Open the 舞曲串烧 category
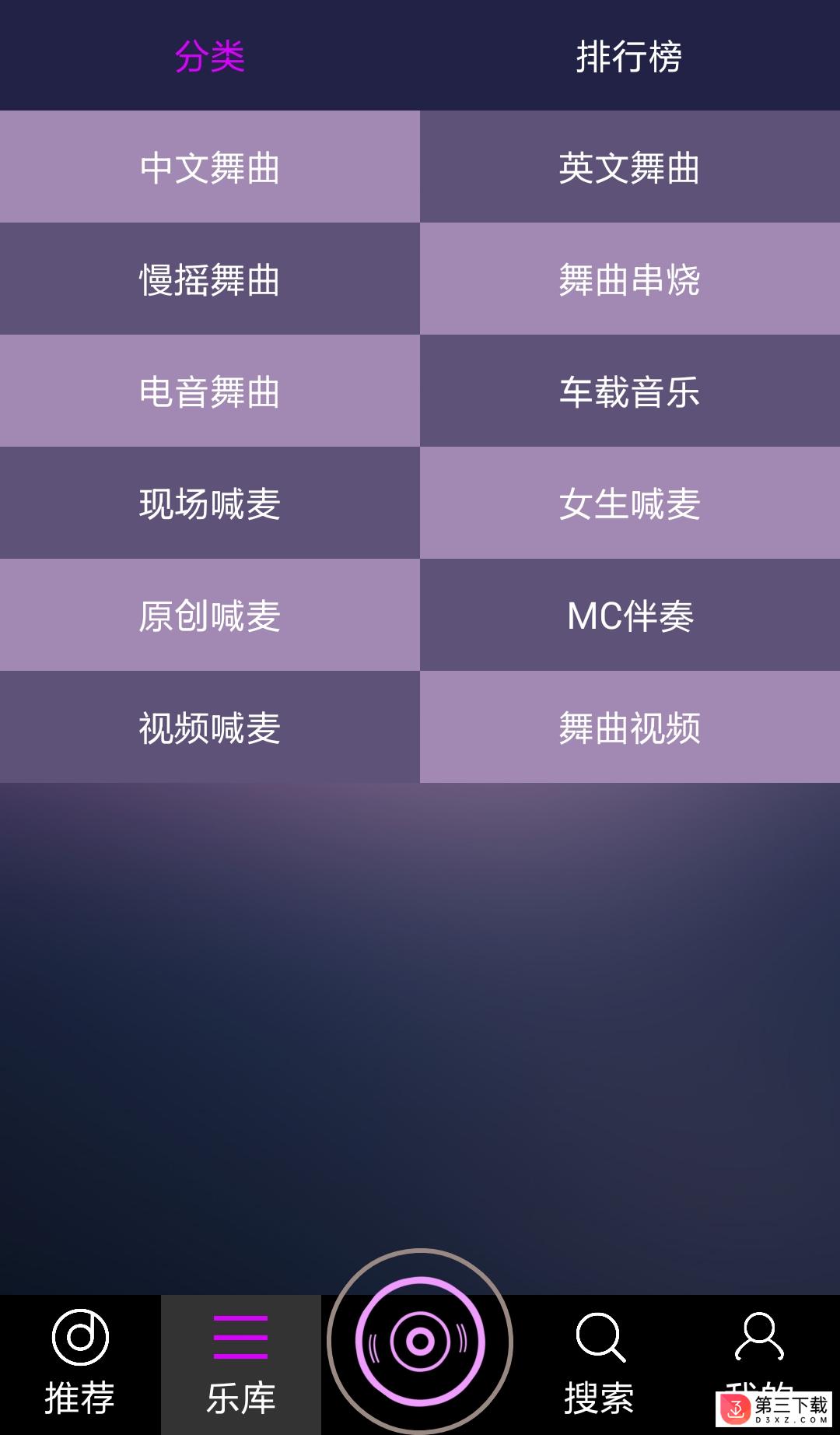Screen dimensions: 840x1435 [629, 279]
